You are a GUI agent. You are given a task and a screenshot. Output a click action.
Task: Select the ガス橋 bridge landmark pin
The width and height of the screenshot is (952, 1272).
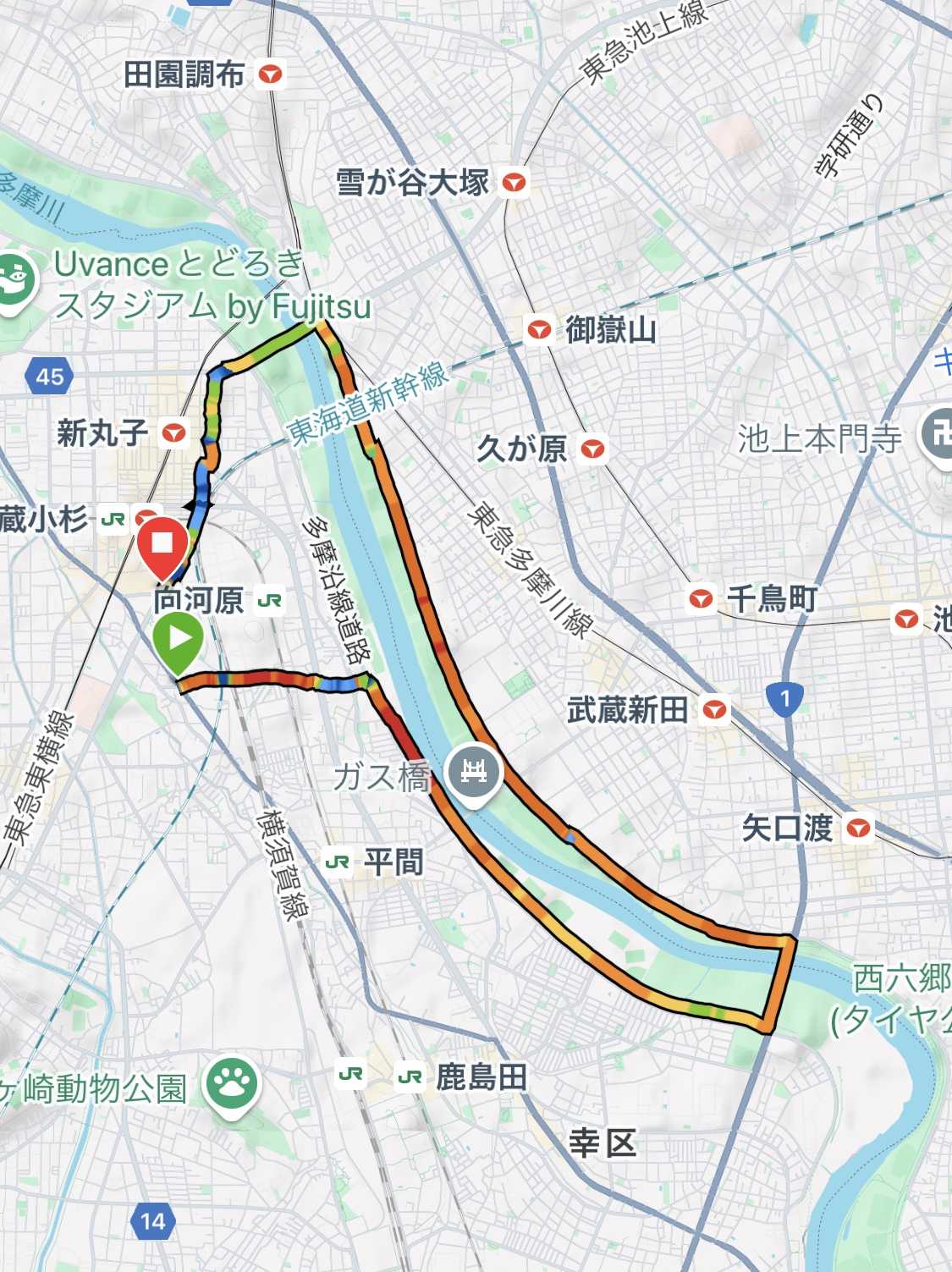[474, 770]
